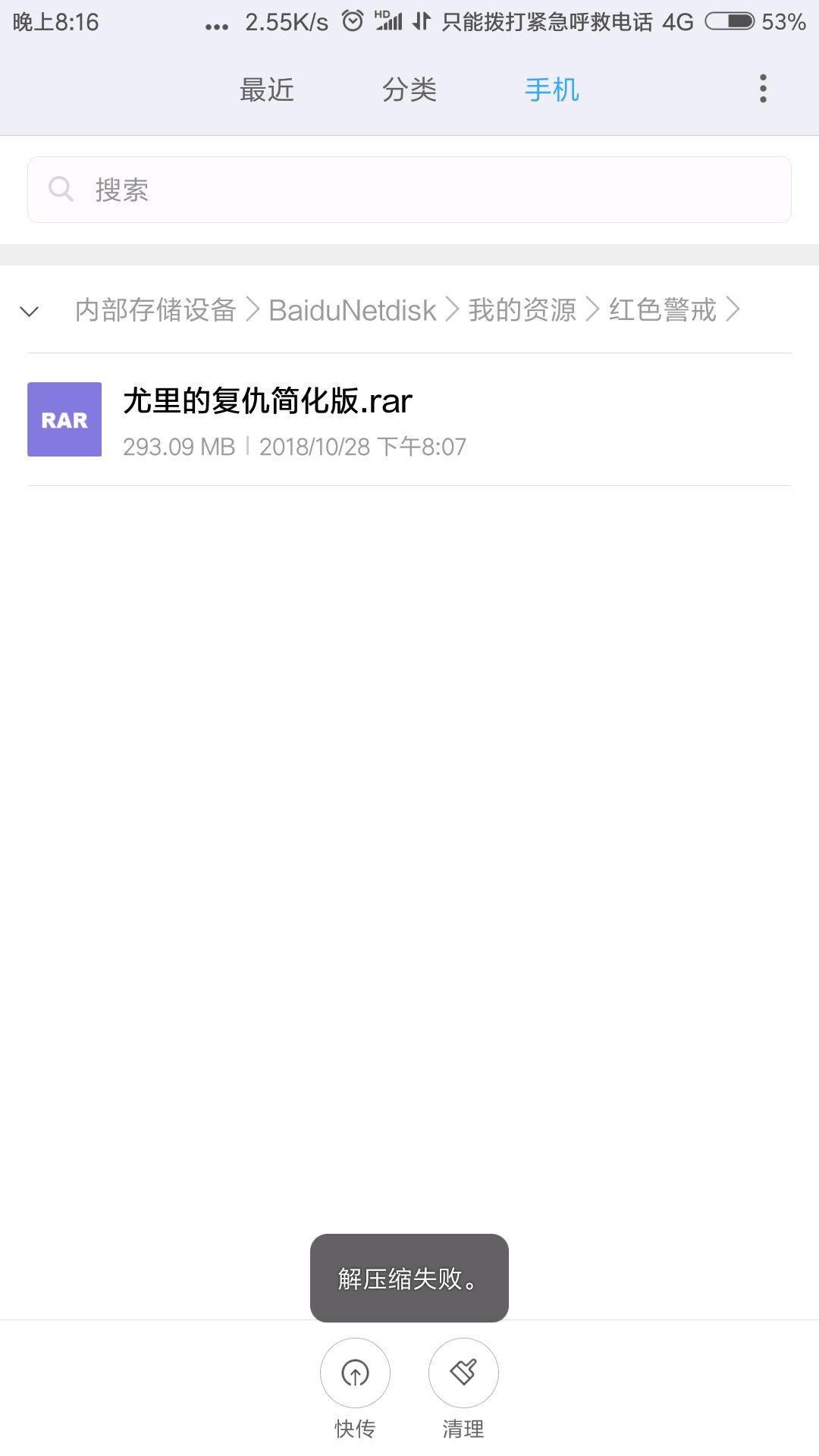Select the 手机 tab
The width and height of the screenshot is (819, 1456).
tap(552, 90)
